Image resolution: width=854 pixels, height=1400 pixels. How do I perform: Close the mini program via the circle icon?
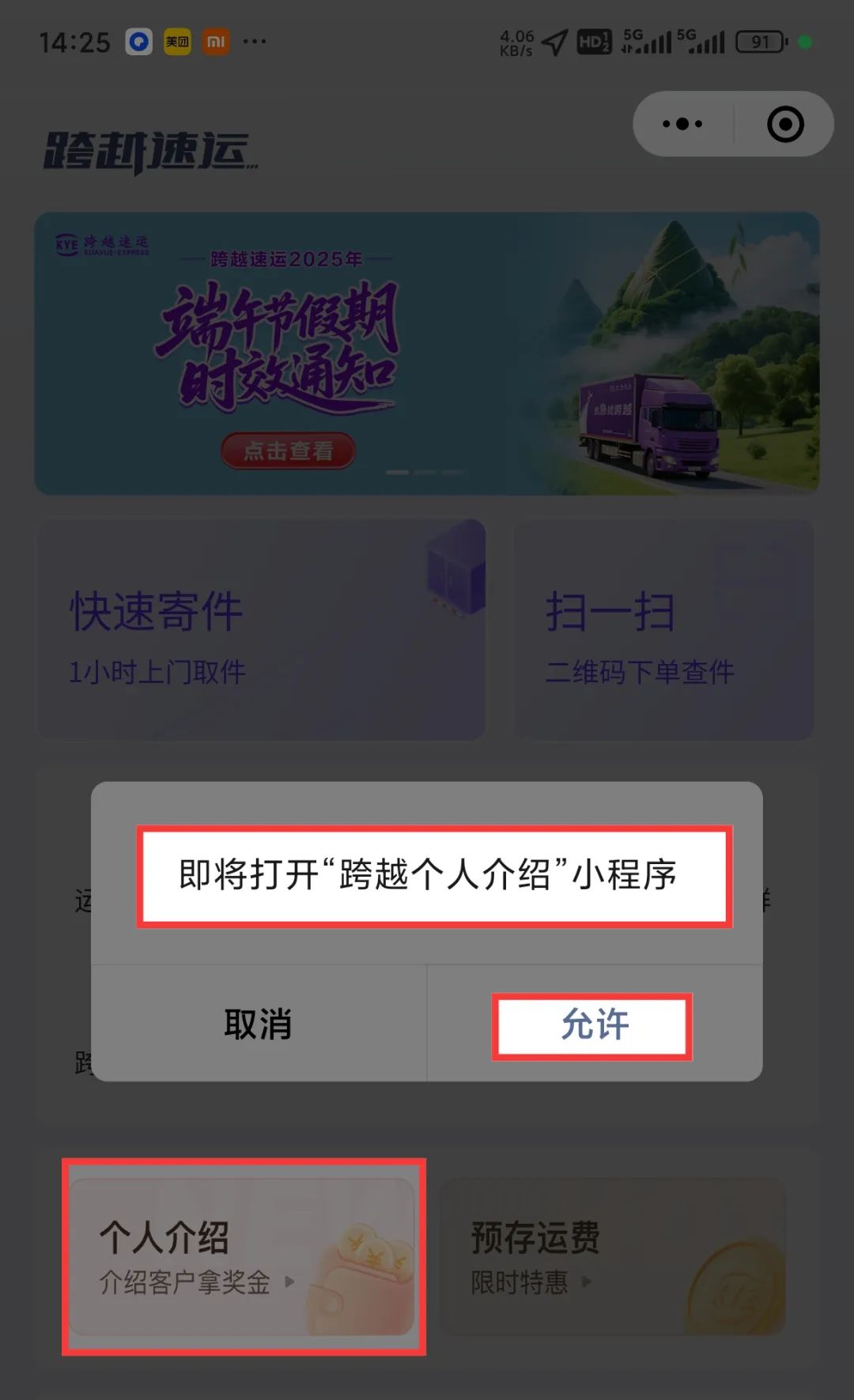785,124
